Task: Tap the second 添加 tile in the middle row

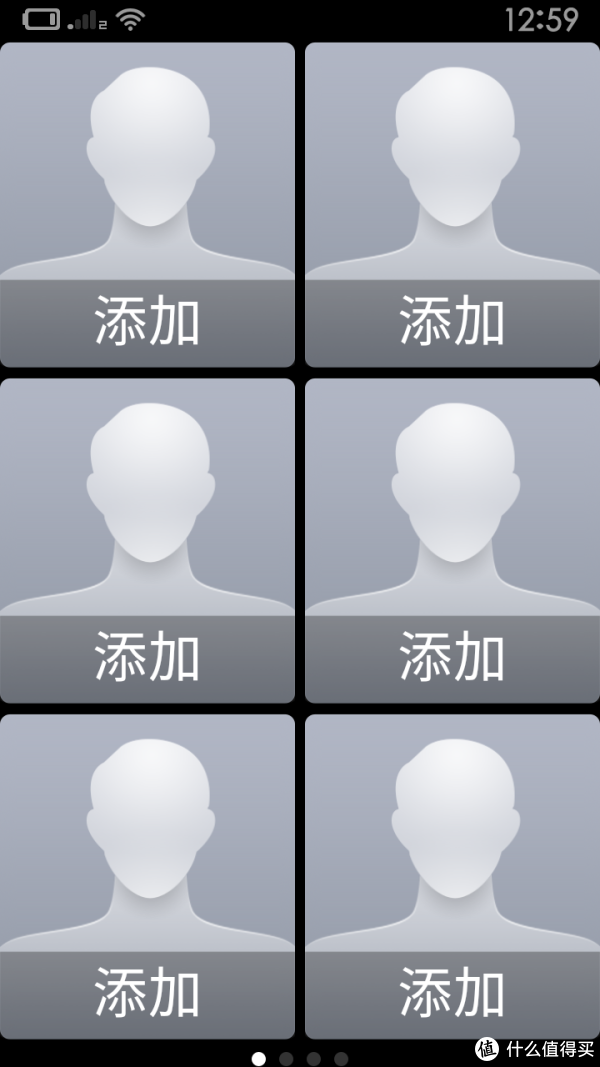Action: [452, 541]
